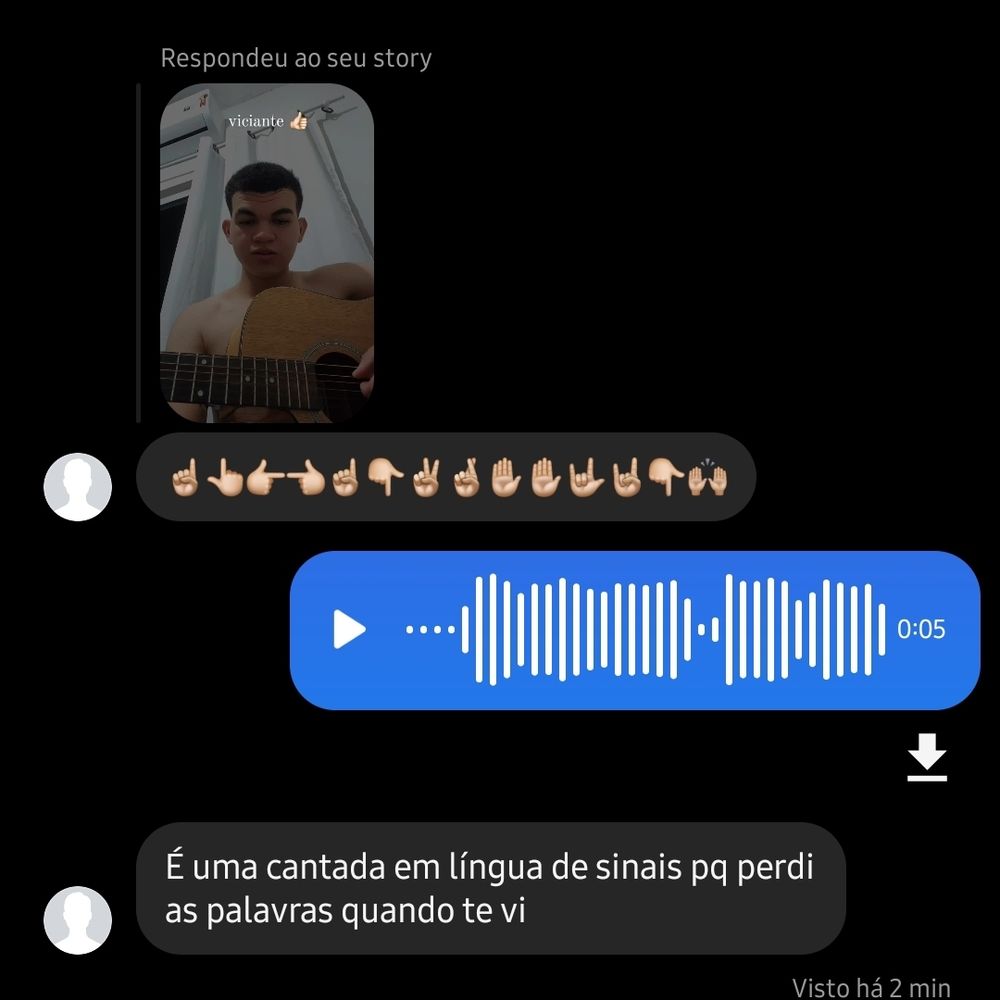Open the replied story thumbnail
The width and height of the screenshot is (1000, 1000).
267,253
